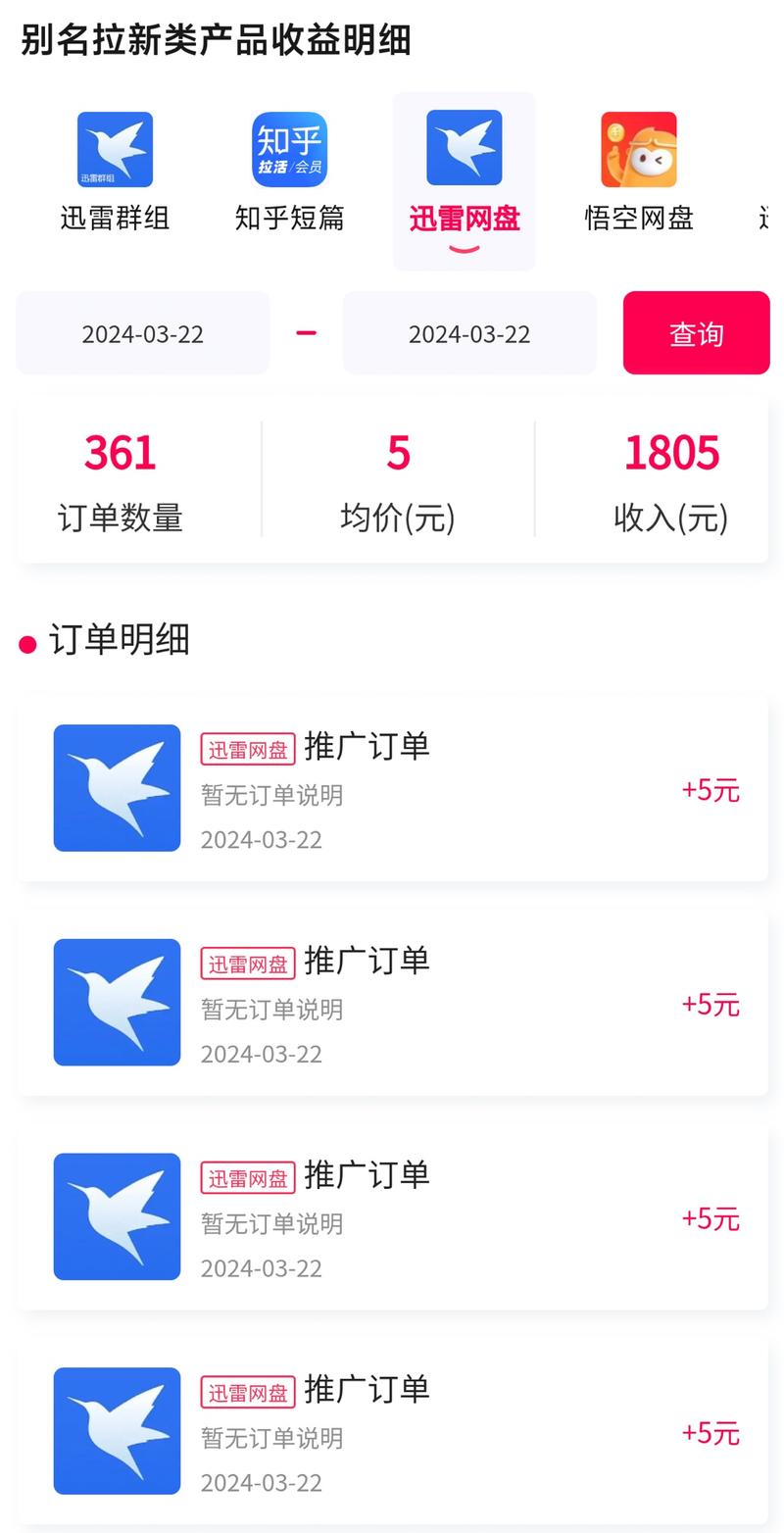Image resolution: width=784 pixels, height=1533 pixels.
Task: Open the end date picker
Action: 469,332
